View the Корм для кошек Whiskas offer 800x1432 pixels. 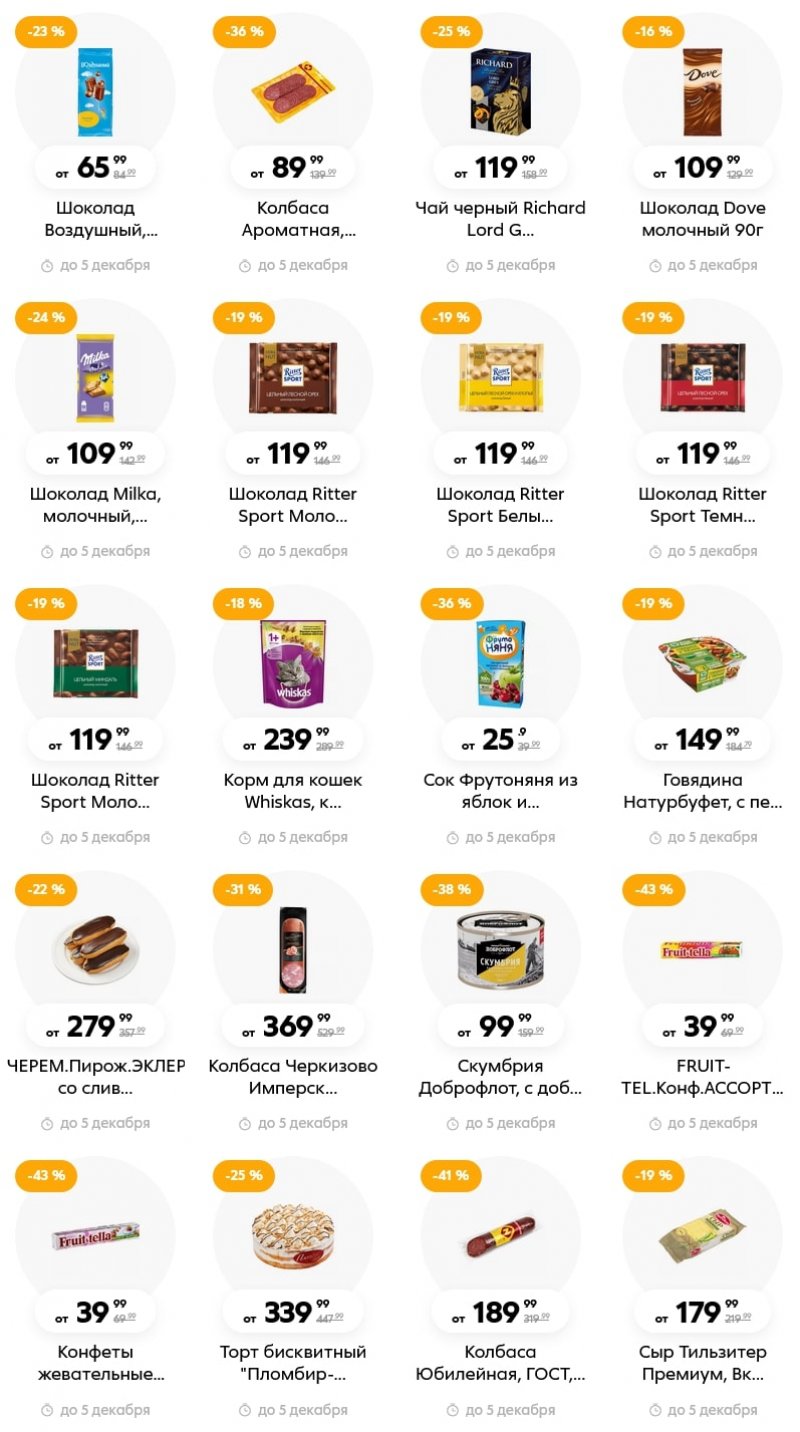292,665
